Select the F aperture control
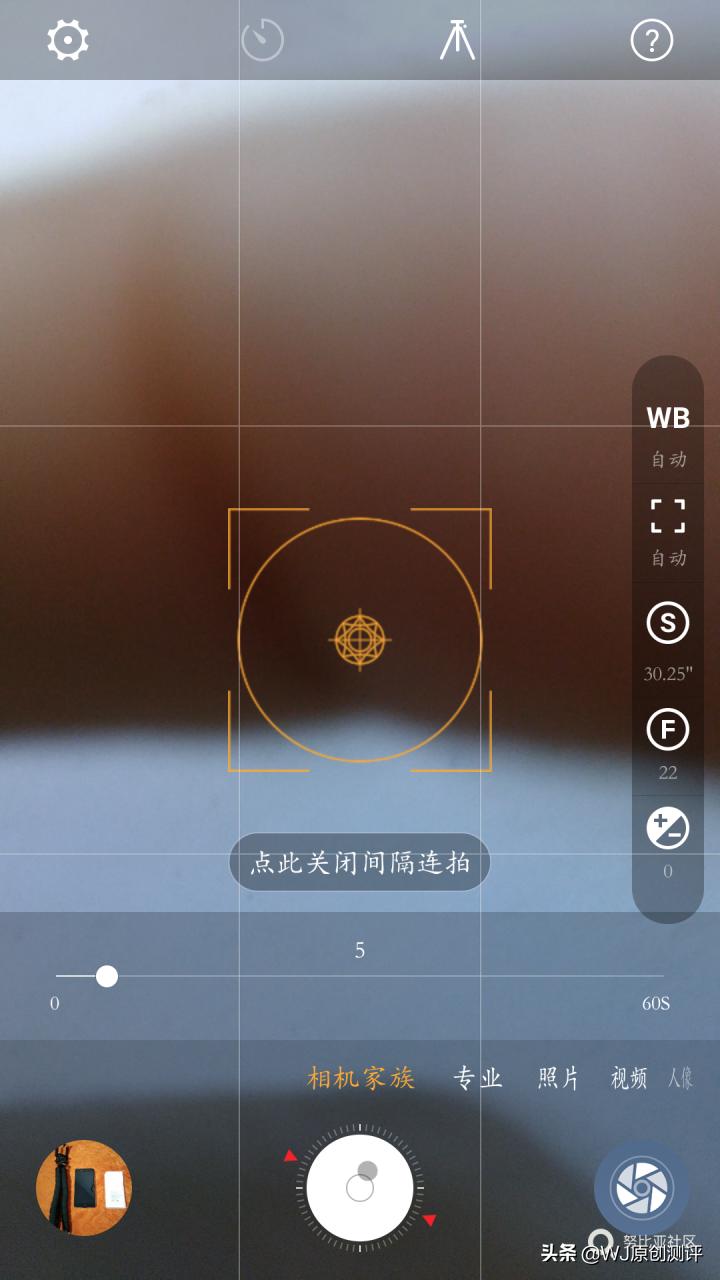Screen dimensions: 720x1280 pos(666,731)
